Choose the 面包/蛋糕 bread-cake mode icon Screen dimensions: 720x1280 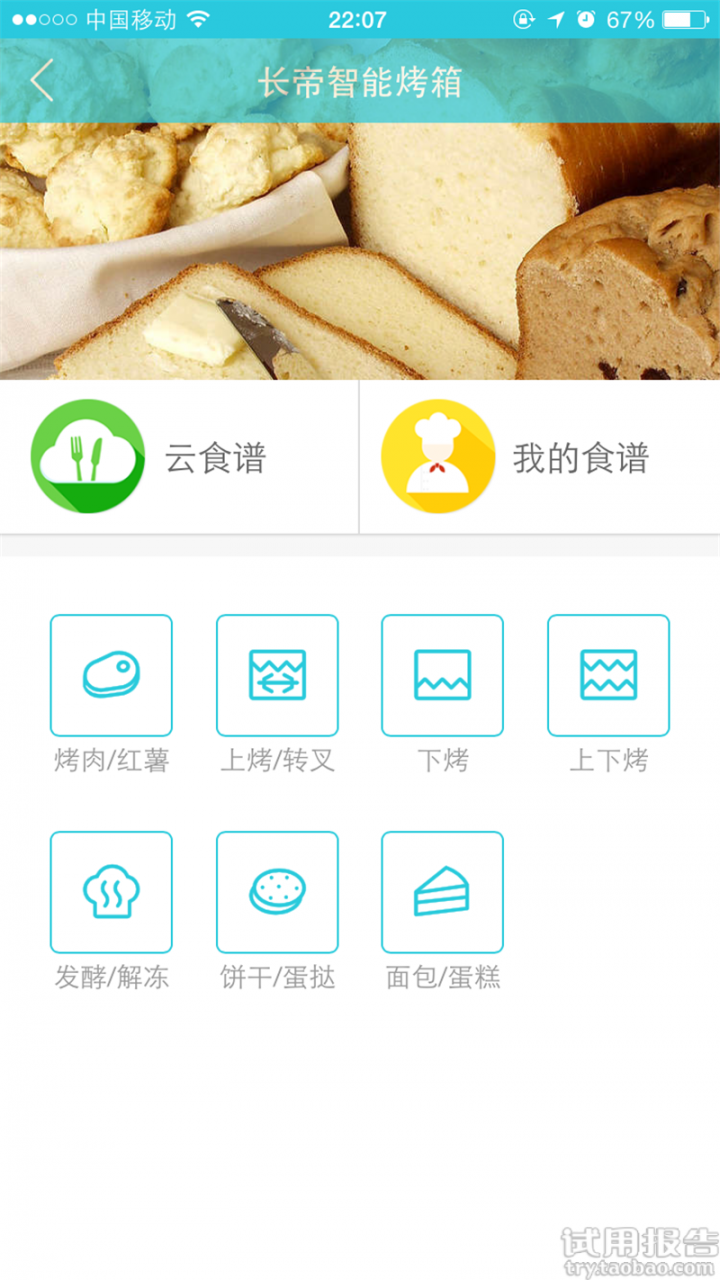coord(442,890)
